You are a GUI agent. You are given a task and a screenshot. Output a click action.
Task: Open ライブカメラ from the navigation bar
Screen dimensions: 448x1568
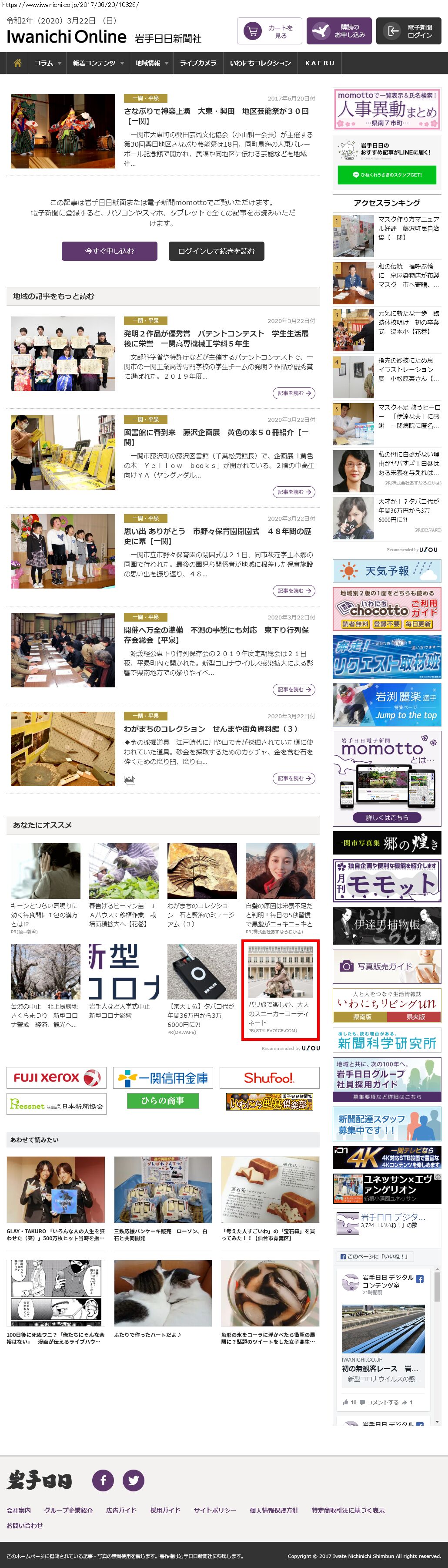click(x=197, y=63)
